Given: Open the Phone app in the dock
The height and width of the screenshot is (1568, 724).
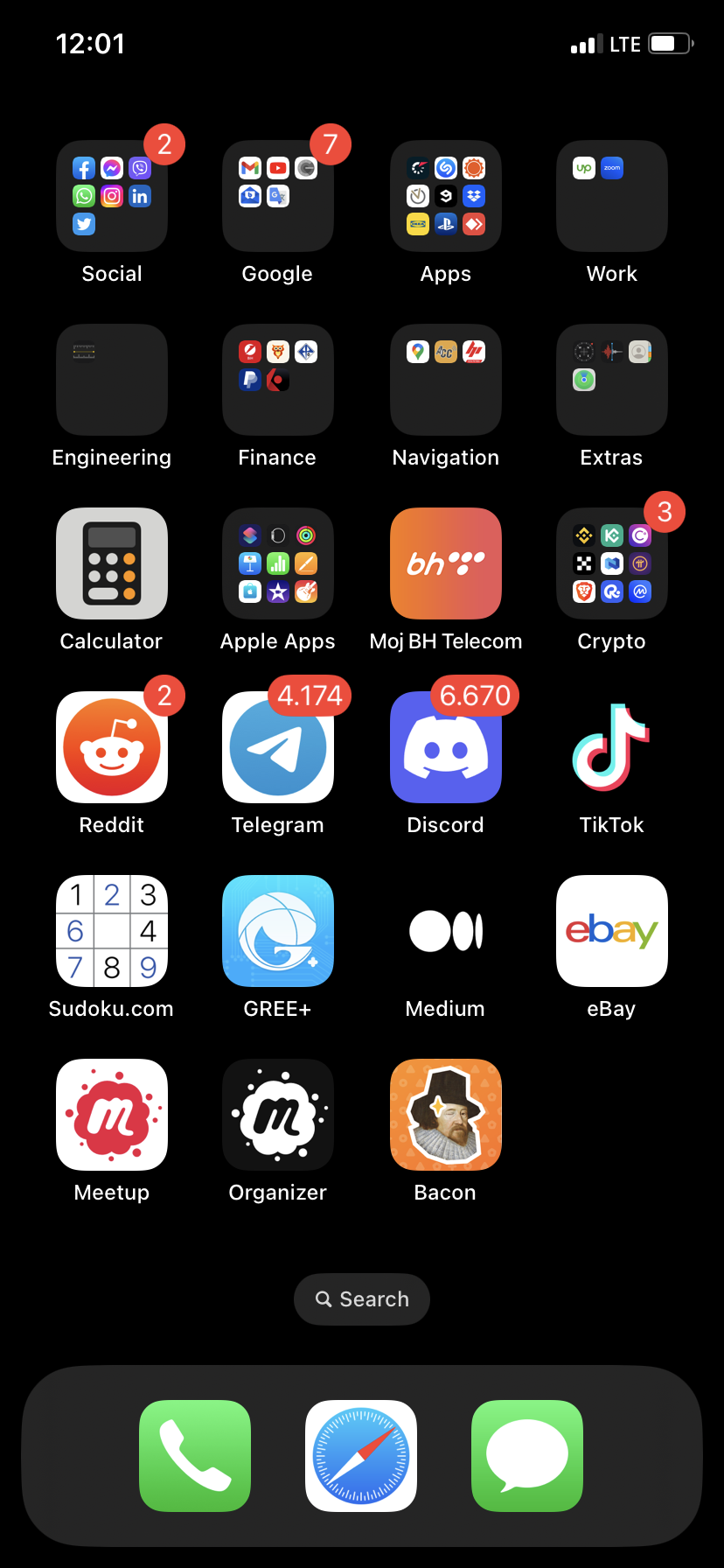Looking at the screenshot, I should 195,1456.
